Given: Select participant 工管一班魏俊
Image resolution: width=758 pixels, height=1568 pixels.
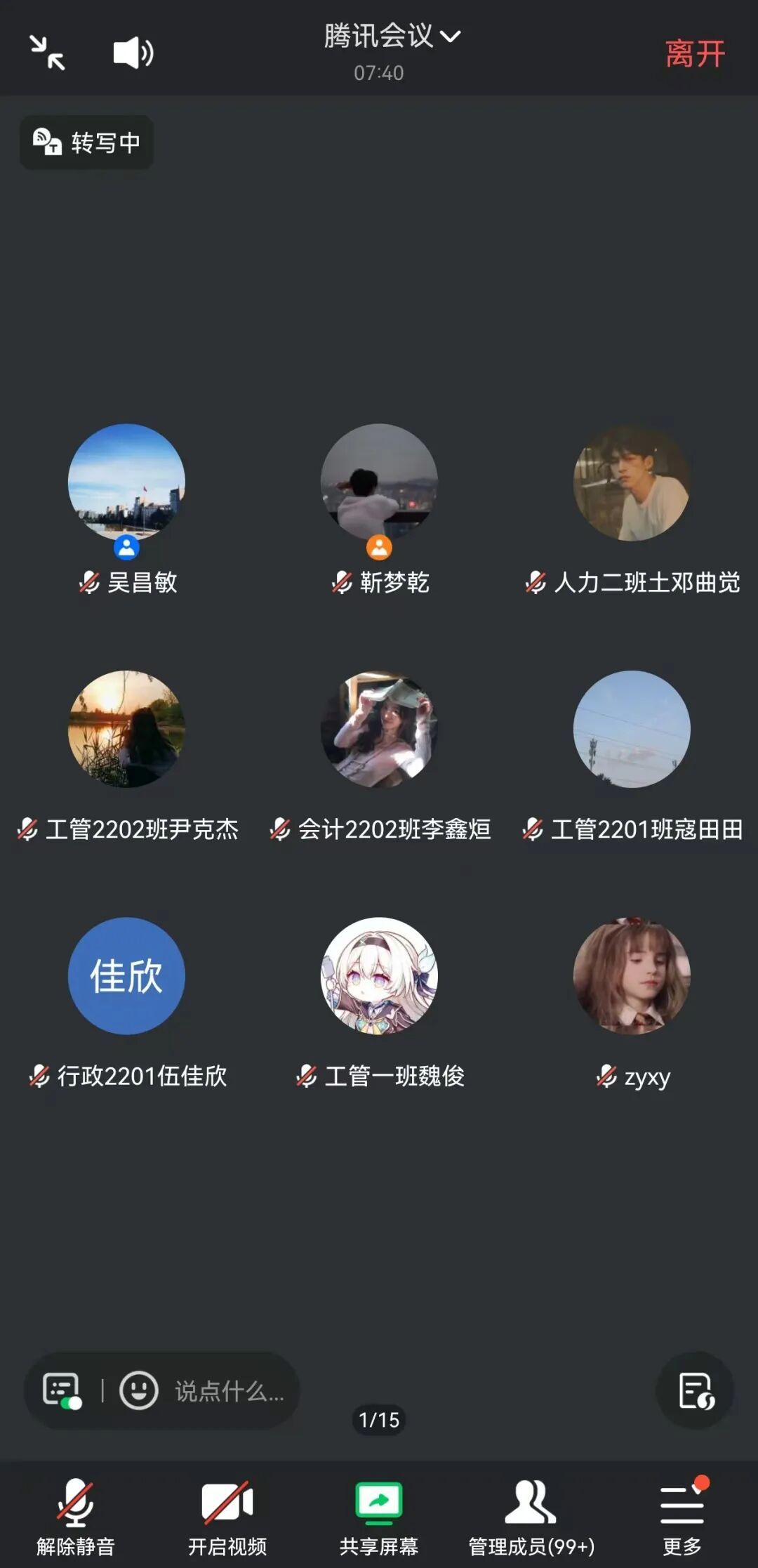Looking at the screenshot, I should click(x=379, y=976).
